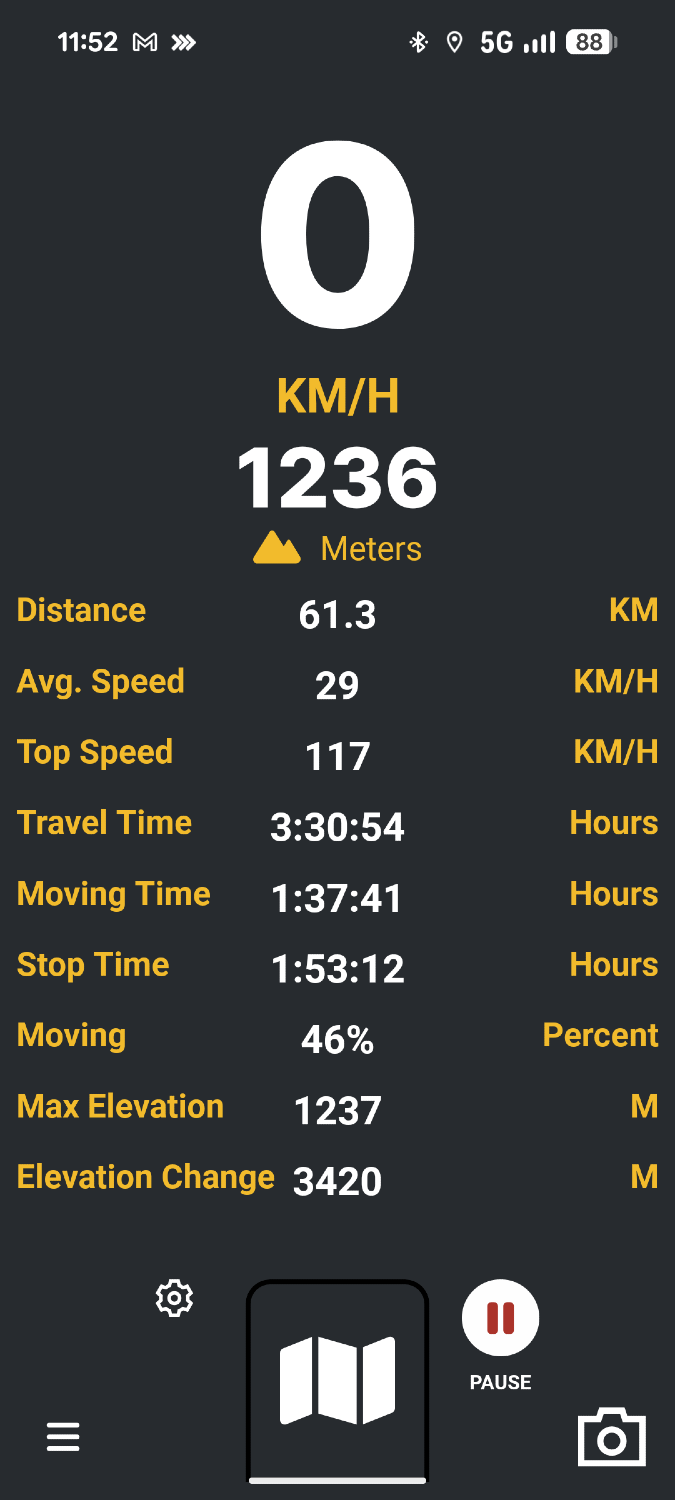Pause the trip recording
675x1500 pixels.
pos(500,1319)
